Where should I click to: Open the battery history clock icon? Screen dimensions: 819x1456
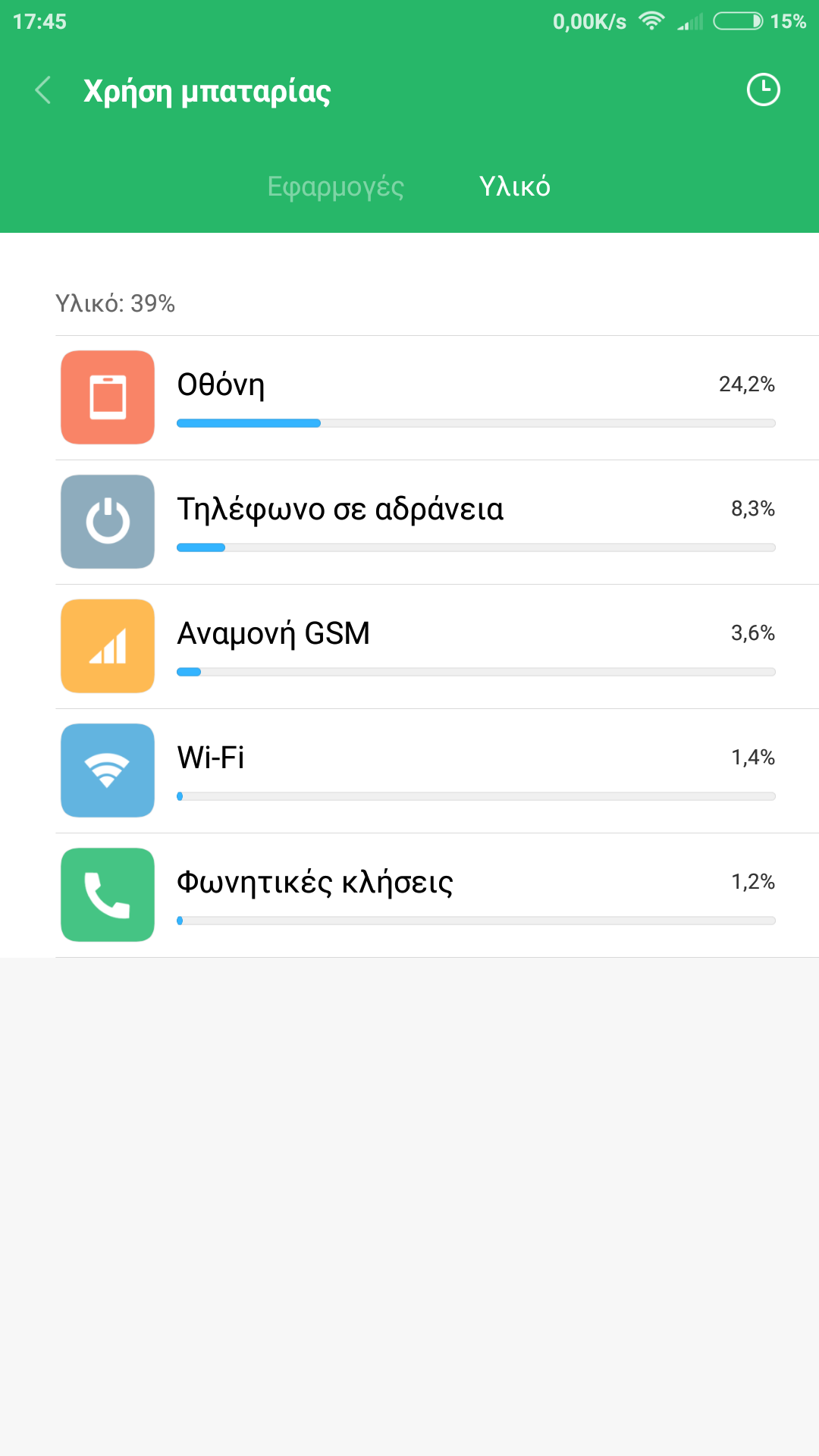[x=763, y=90]
